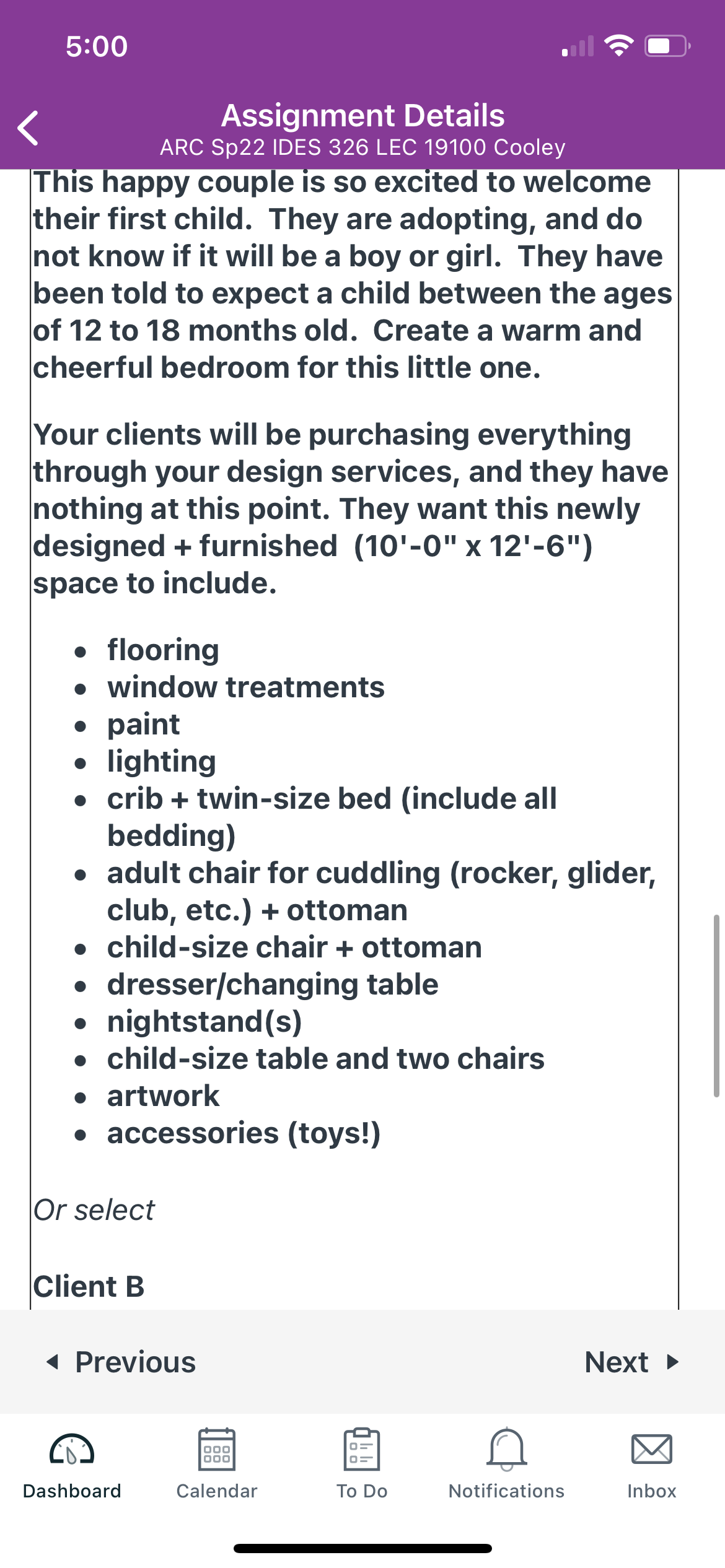This screenshot has height=1568, width=725.
Task: Open the To Do tab
Action: coord(362,1464)
